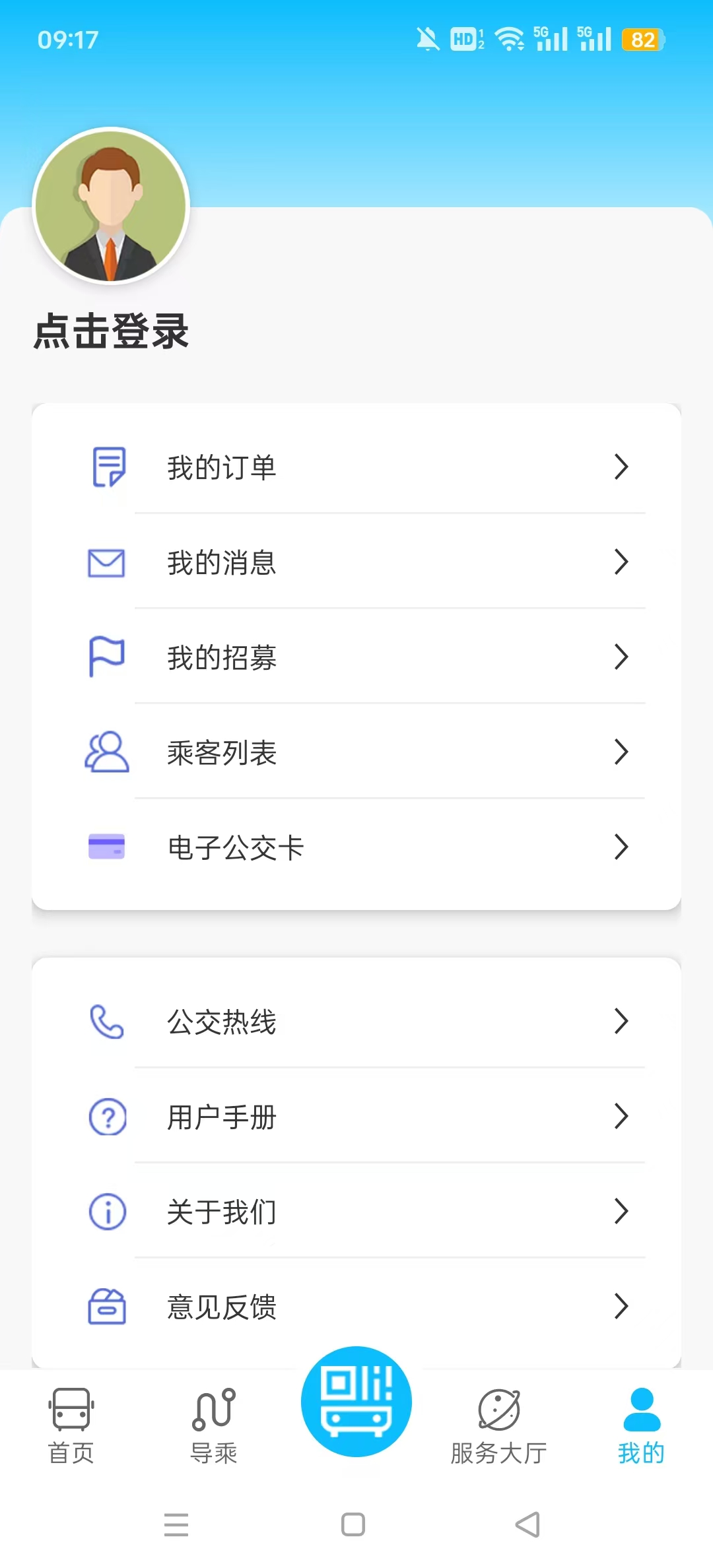
Task: Open 用户手册 user manual
Action: click(356, 1117)
